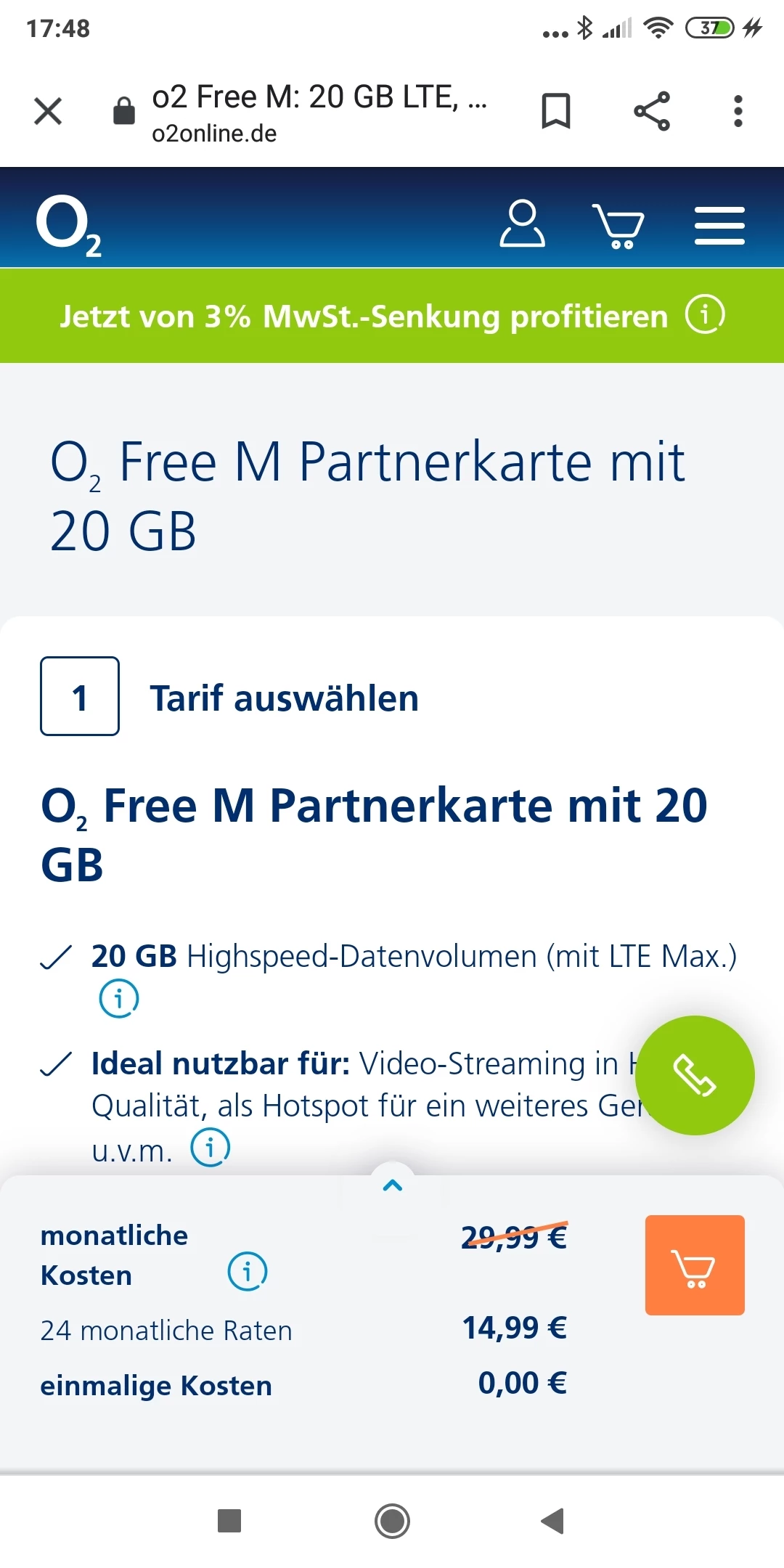This screenshot has height=1568, width=784.
Task: Close the browser custom tab
Action: pyautogui.click(x=48, y=111)
